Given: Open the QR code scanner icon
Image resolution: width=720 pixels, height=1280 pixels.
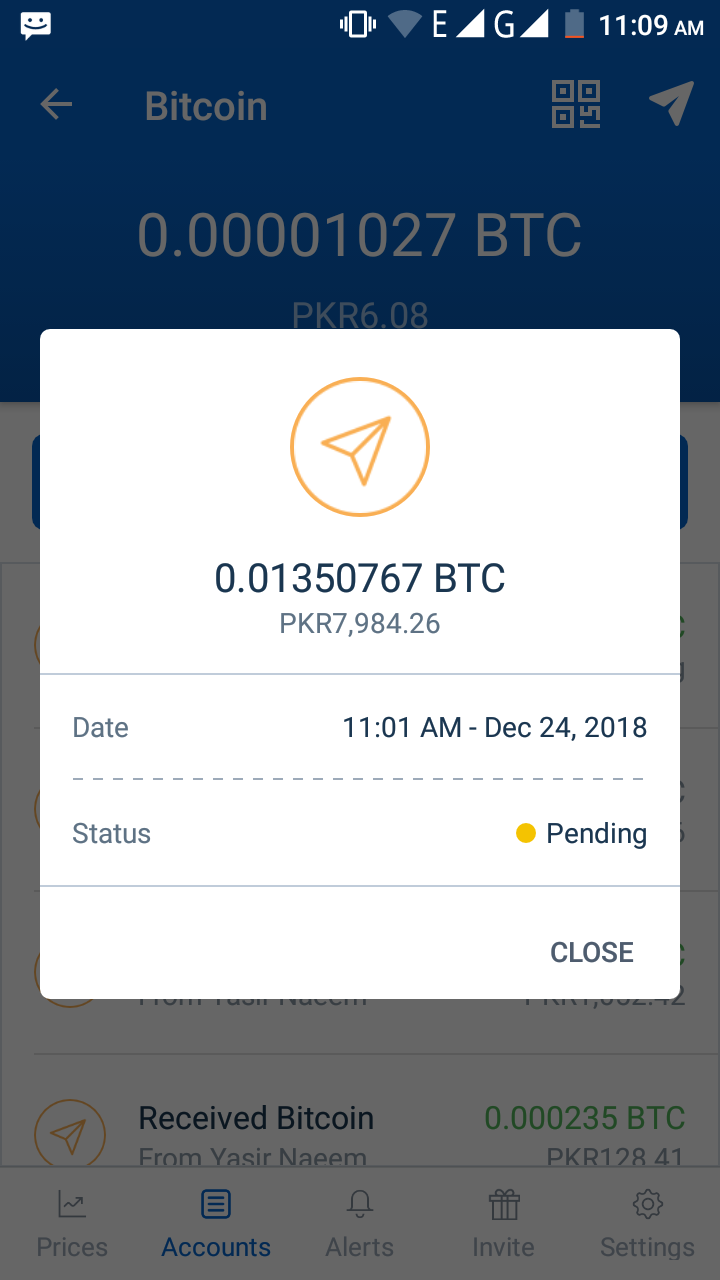Looking at the screenshot, I should coord(576,104).
